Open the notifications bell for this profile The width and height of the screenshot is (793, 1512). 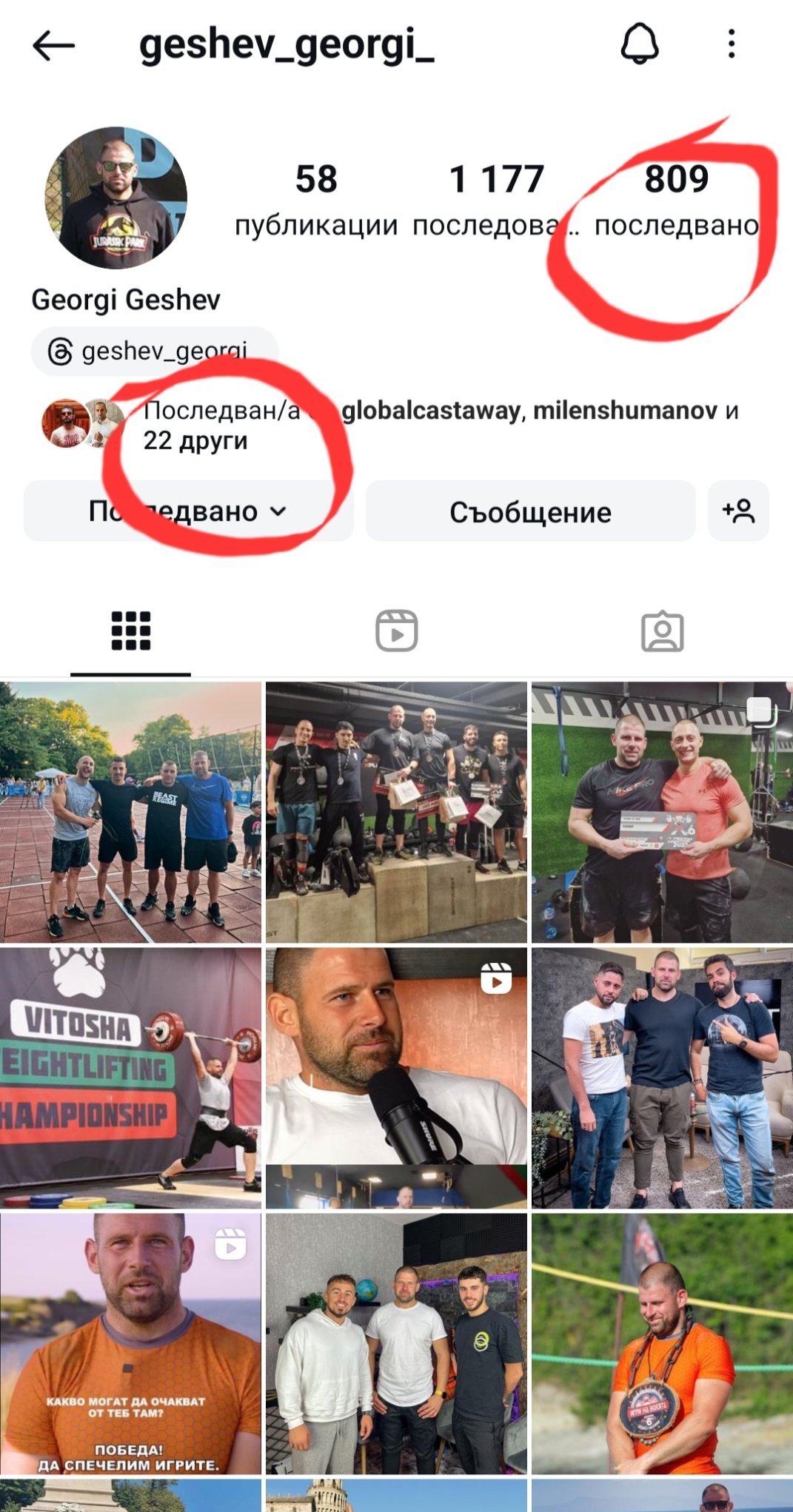[640, 44]
